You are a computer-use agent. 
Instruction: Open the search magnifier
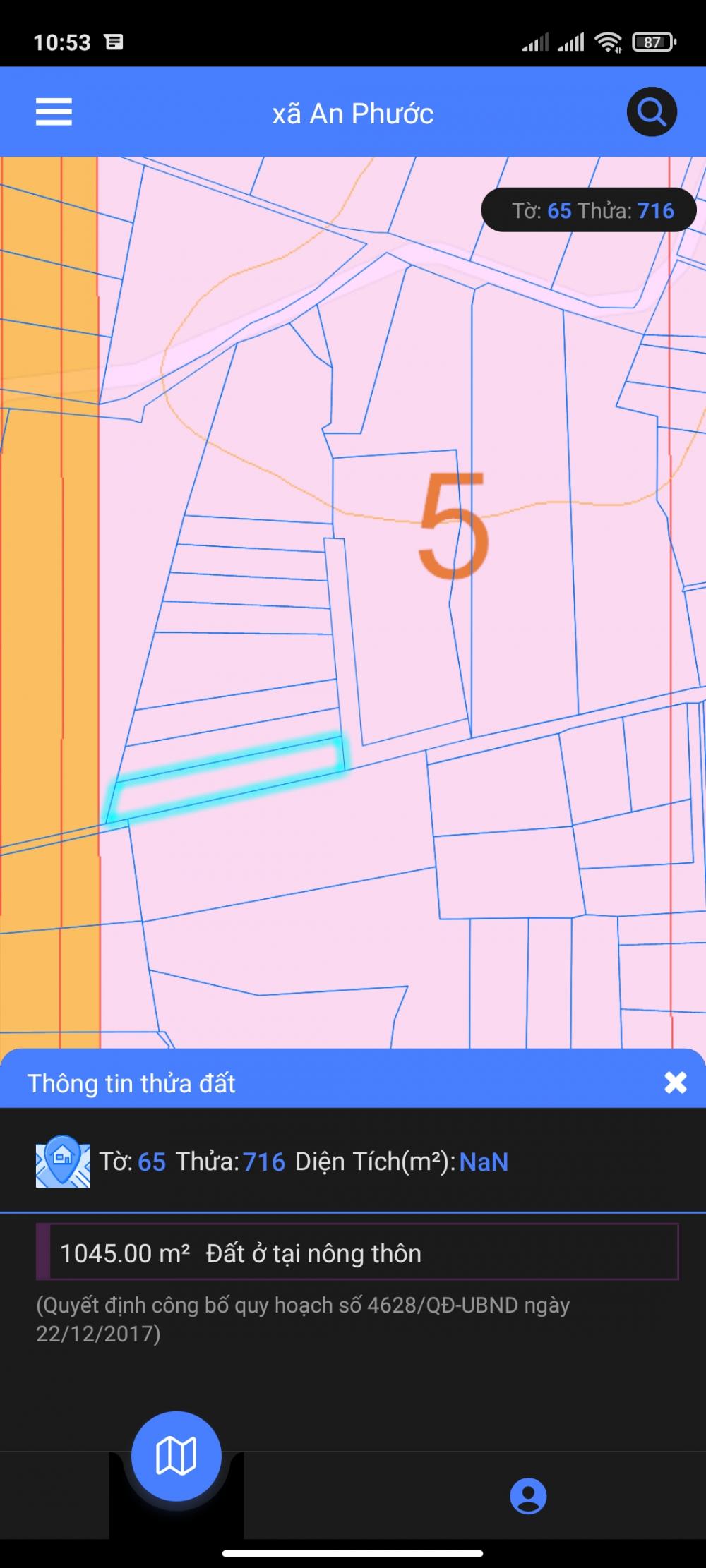[x=651, y=111]
